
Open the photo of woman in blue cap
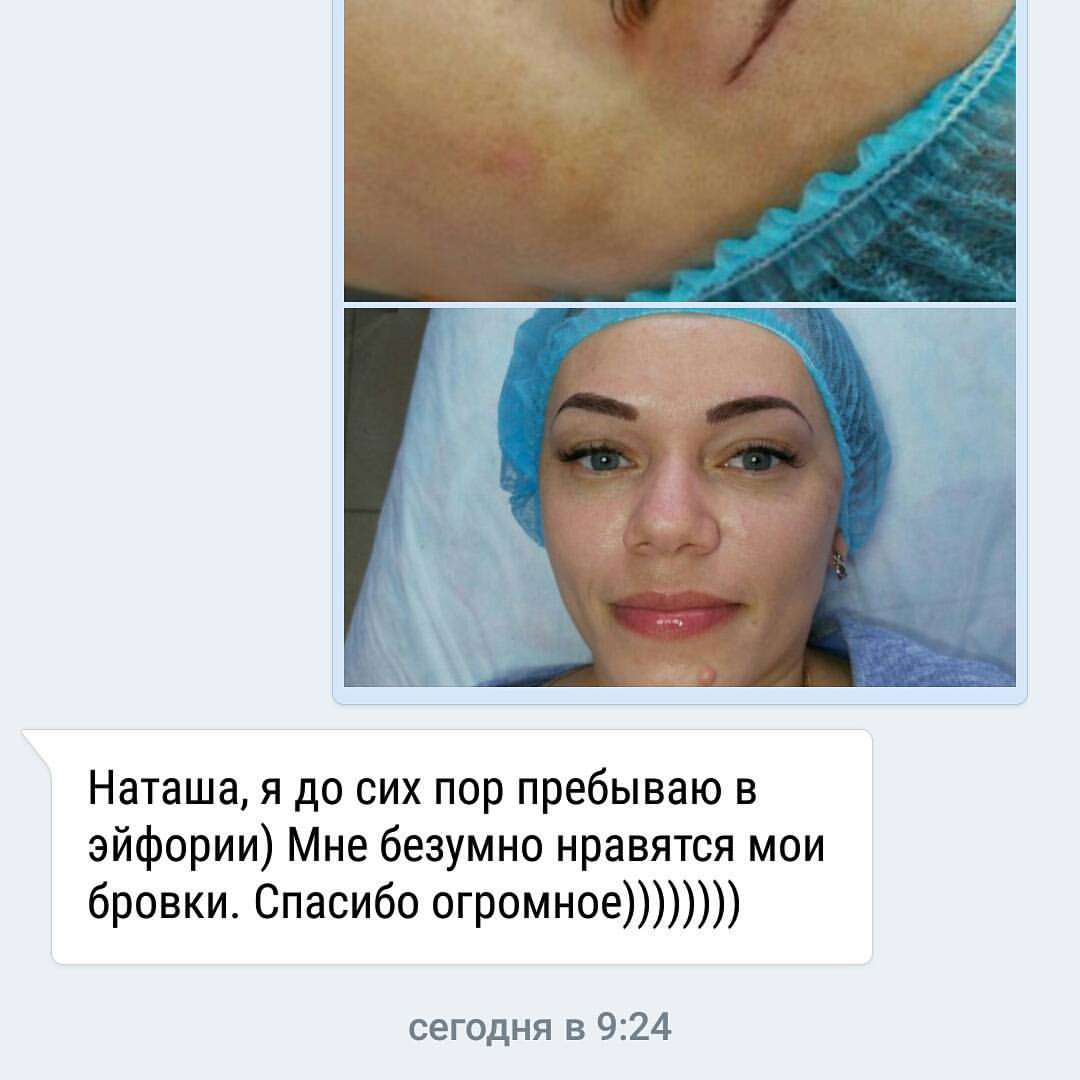[680, 497]
